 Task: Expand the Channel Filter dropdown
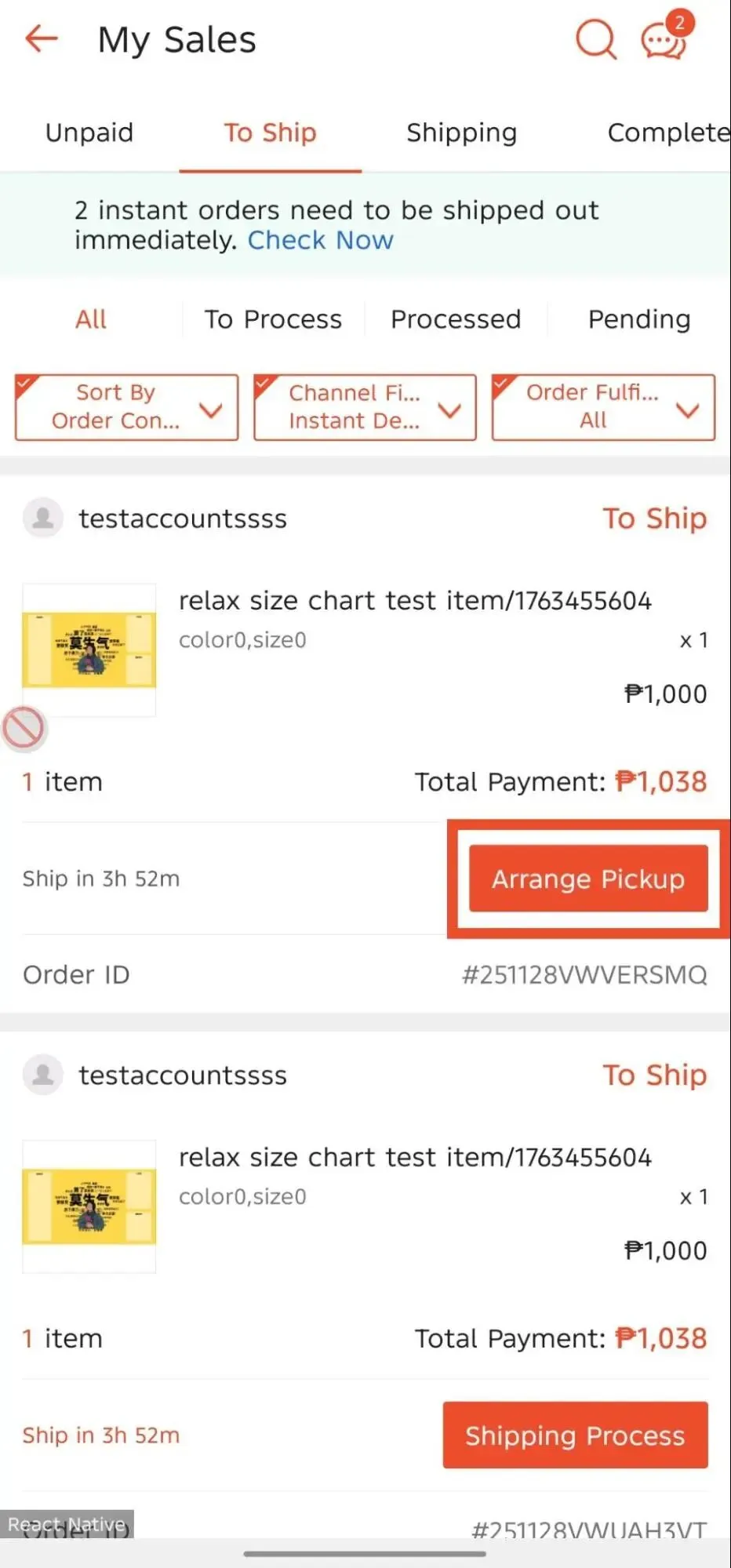click(x=365, y=407)
